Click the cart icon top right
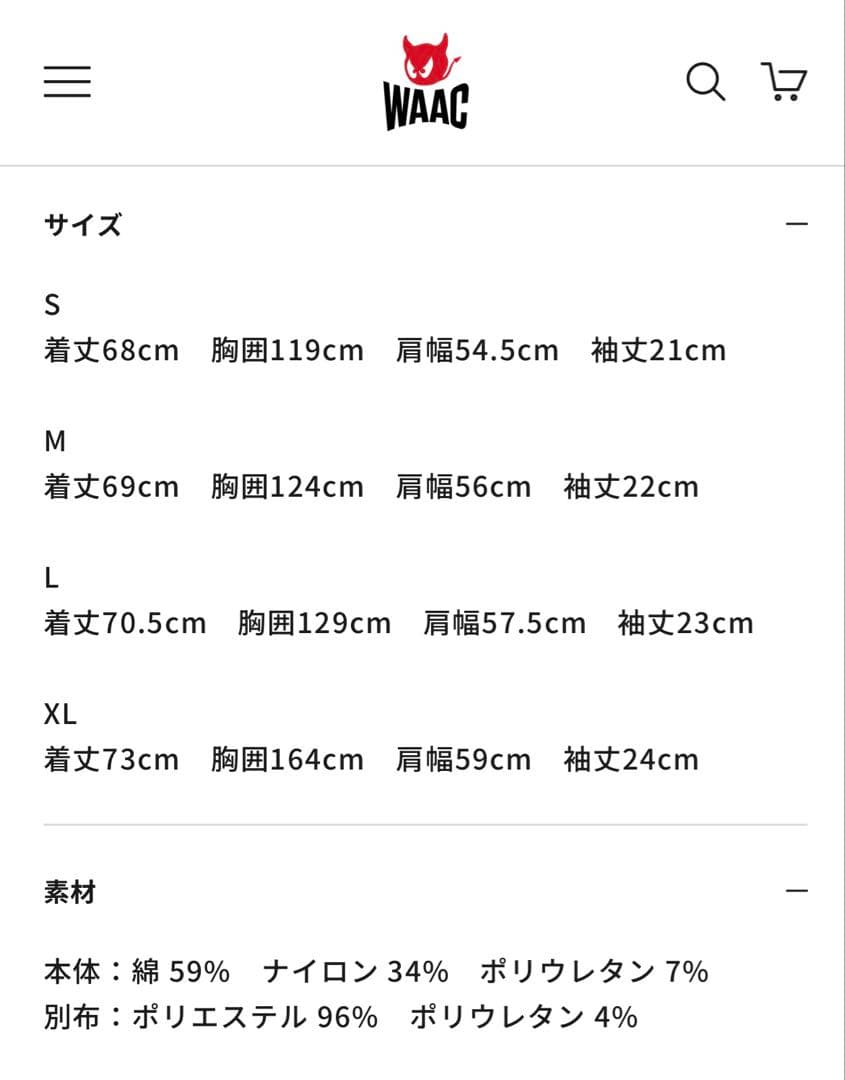The width and height of the screenshot is (845, 1080). tap(785, 82)
